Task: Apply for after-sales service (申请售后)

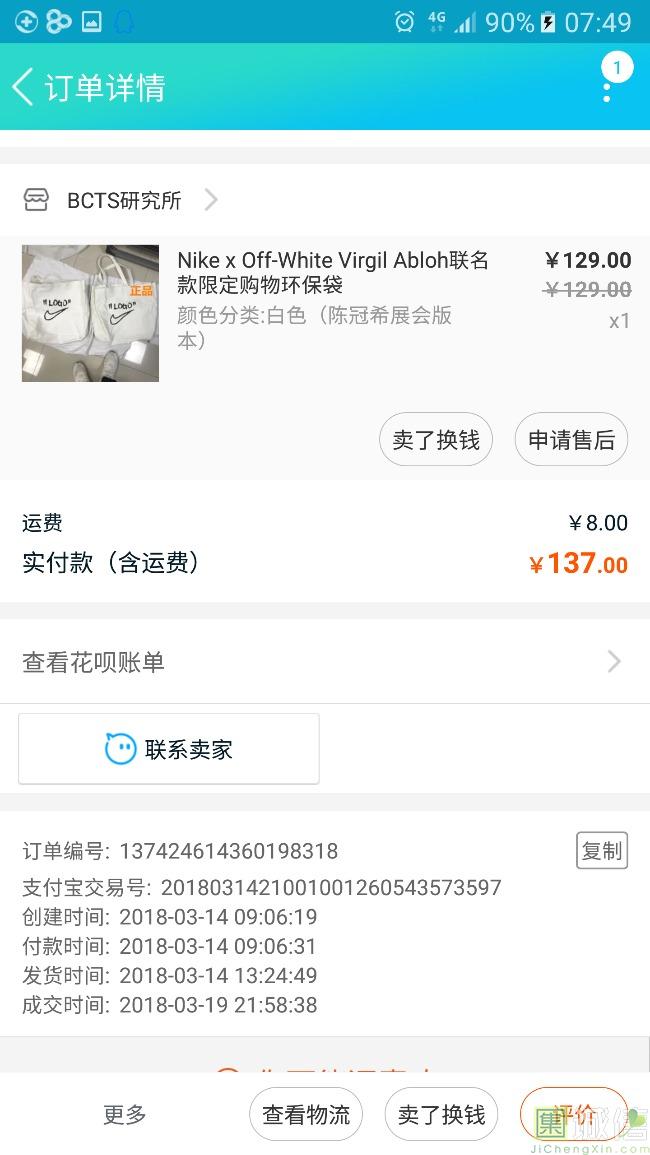Action: coord(571,440)
